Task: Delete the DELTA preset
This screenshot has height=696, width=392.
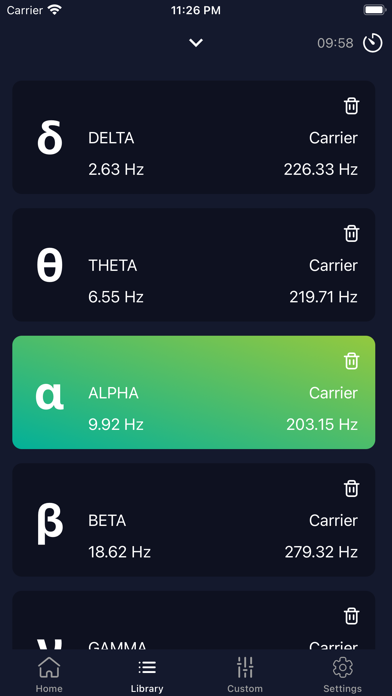Action: tap(352, 106)
